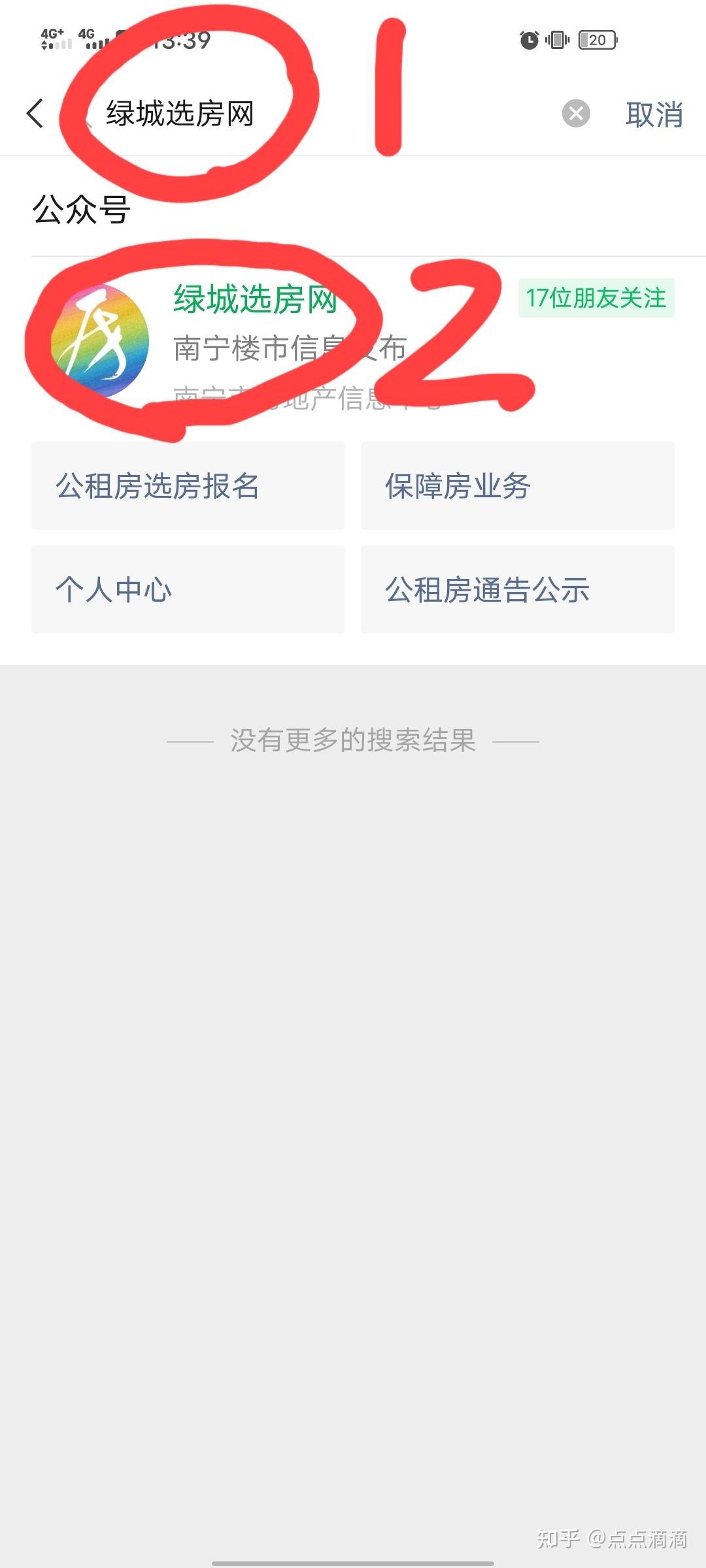Open 个人中心
Image resolution: width=706 pixels, height=1568 pixels.
(x=188, y=589)
